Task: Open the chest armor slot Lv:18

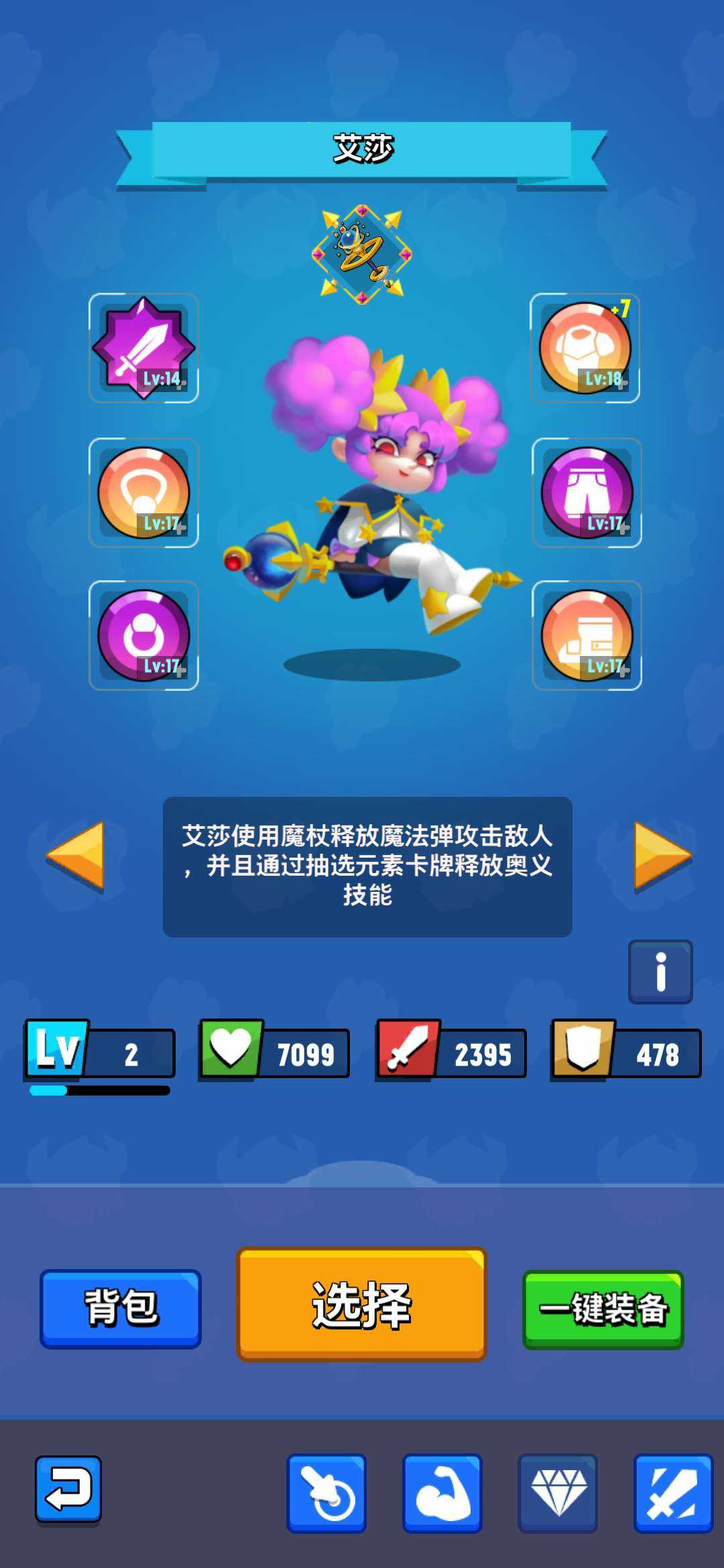Action: point(585,348)
